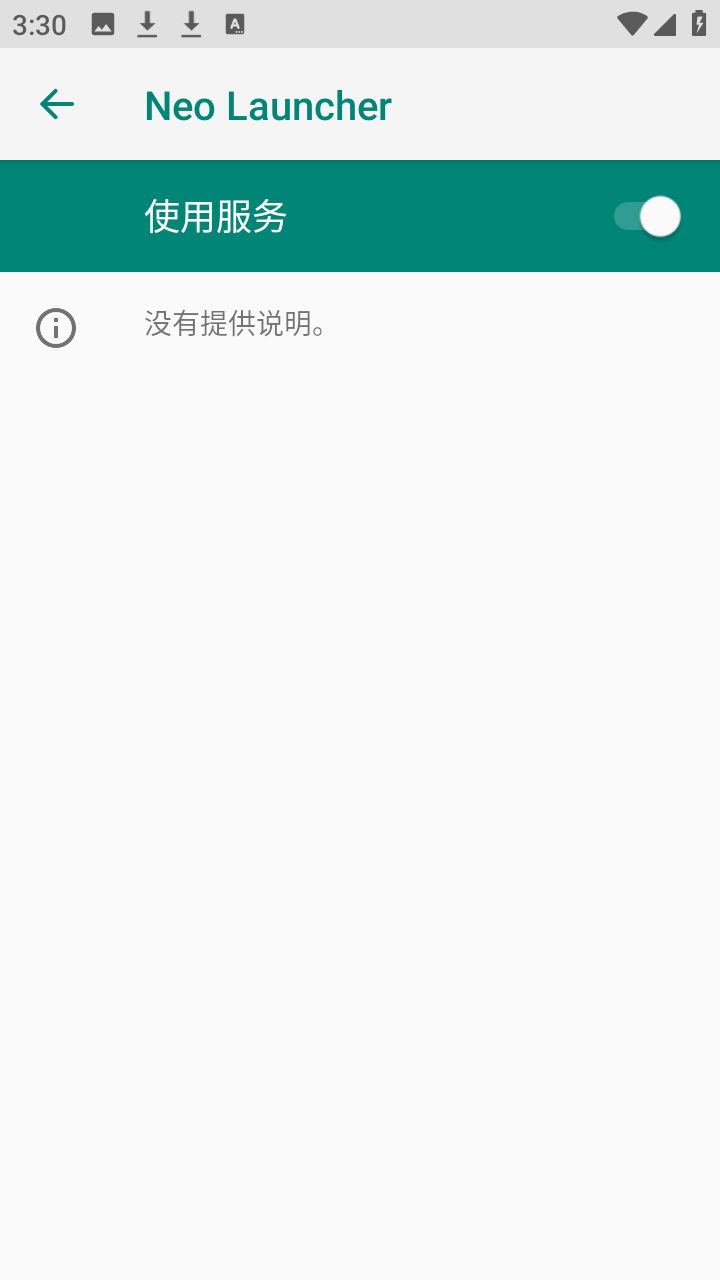This screenshot has height=1280, width=720.
Task: Tap the green header bar of the service row
Action: coord(360,216)
